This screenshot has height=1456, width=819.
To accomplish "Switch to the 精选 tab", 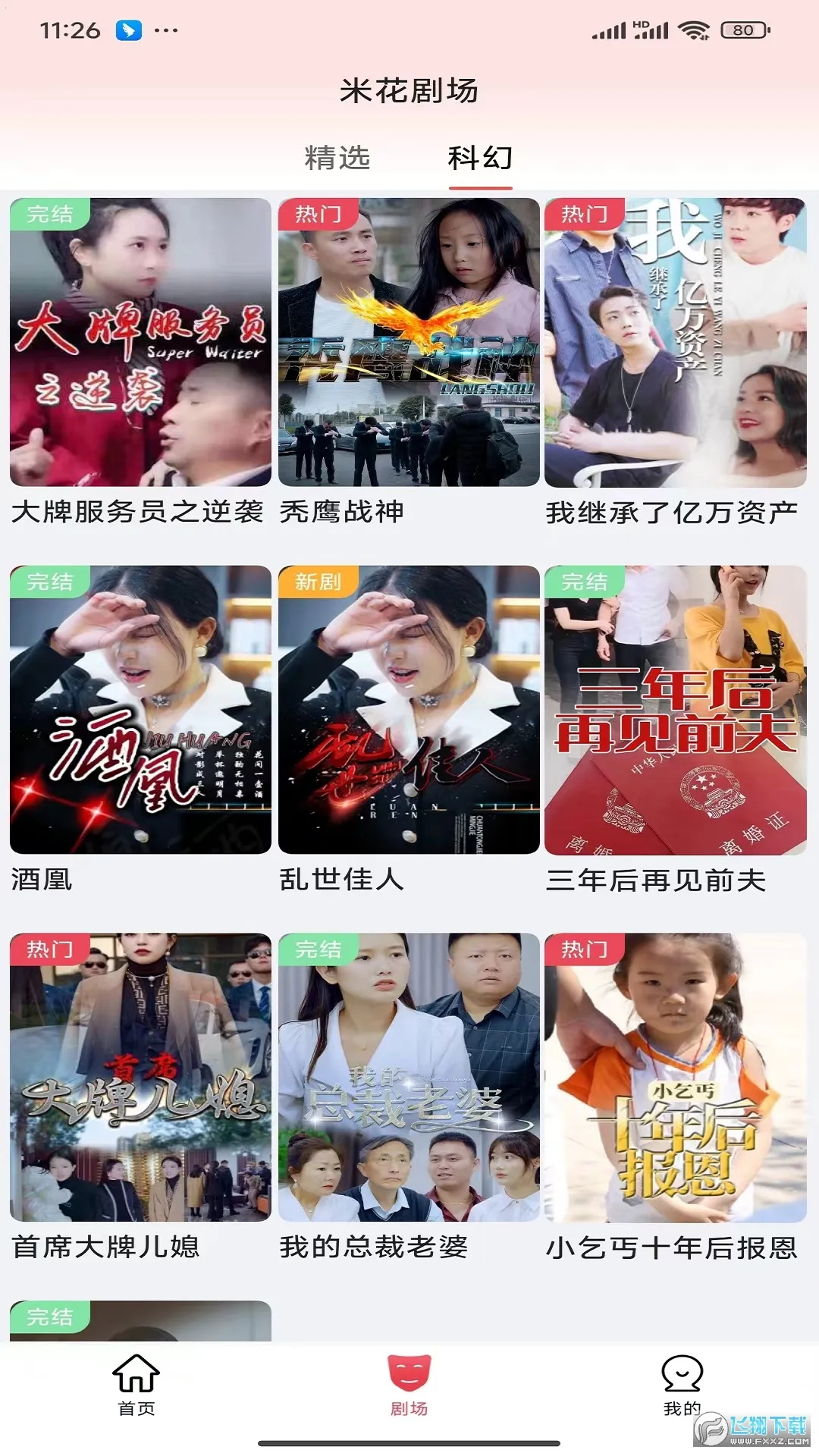I will click(x=337, y=158).
